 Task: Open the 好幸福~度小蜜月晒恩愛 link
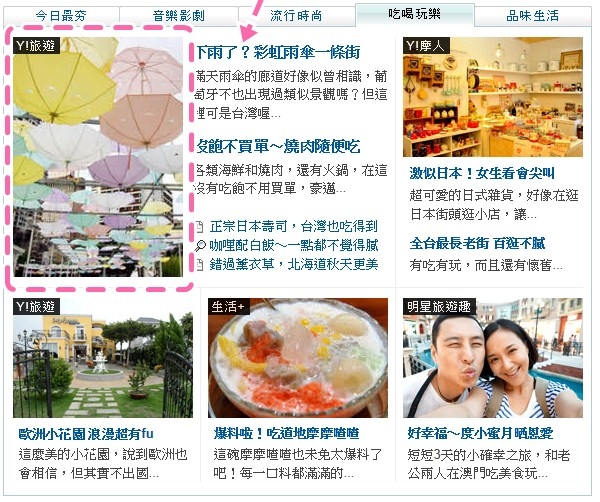[x=481, y=433]
